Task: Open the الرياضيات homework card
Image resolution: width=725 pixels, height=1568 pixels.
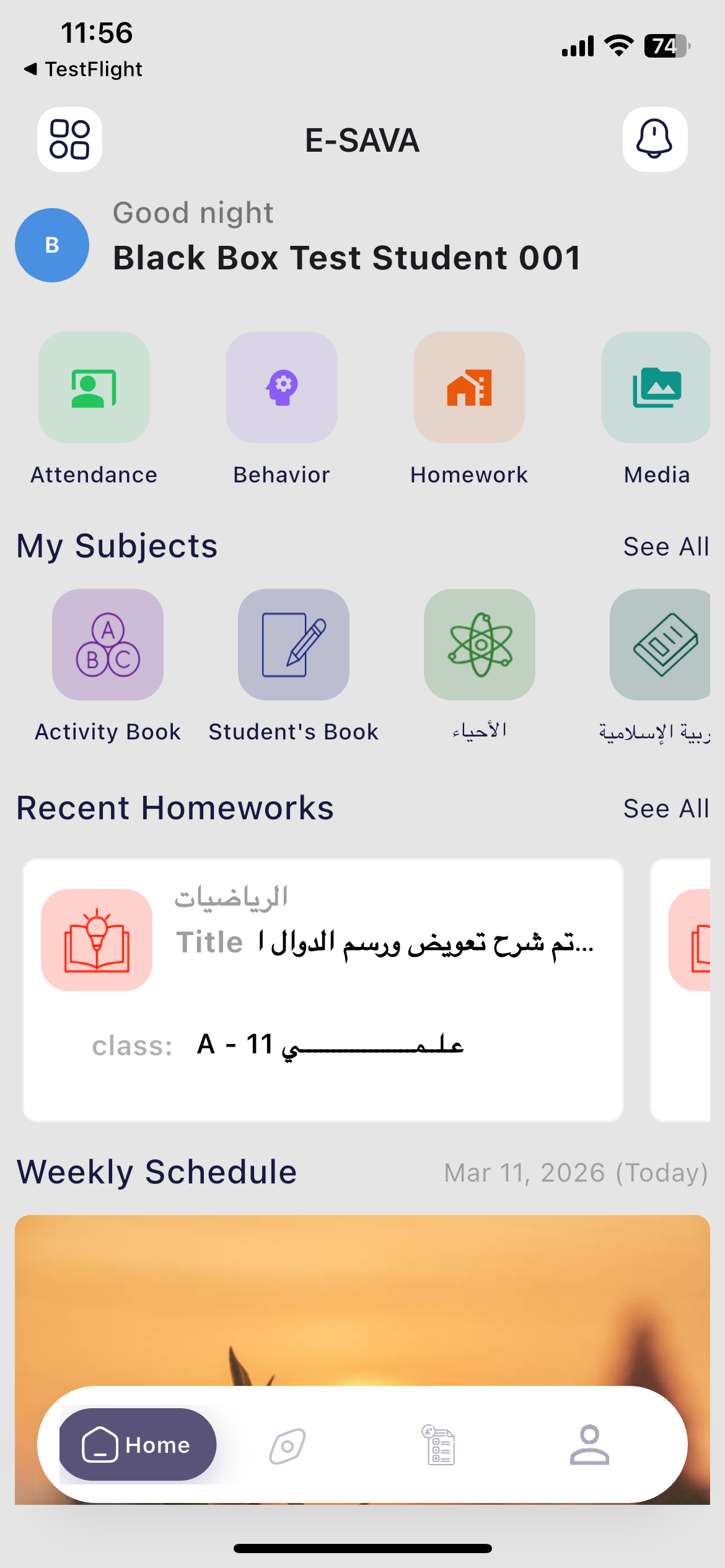Action: click(322, 990)
